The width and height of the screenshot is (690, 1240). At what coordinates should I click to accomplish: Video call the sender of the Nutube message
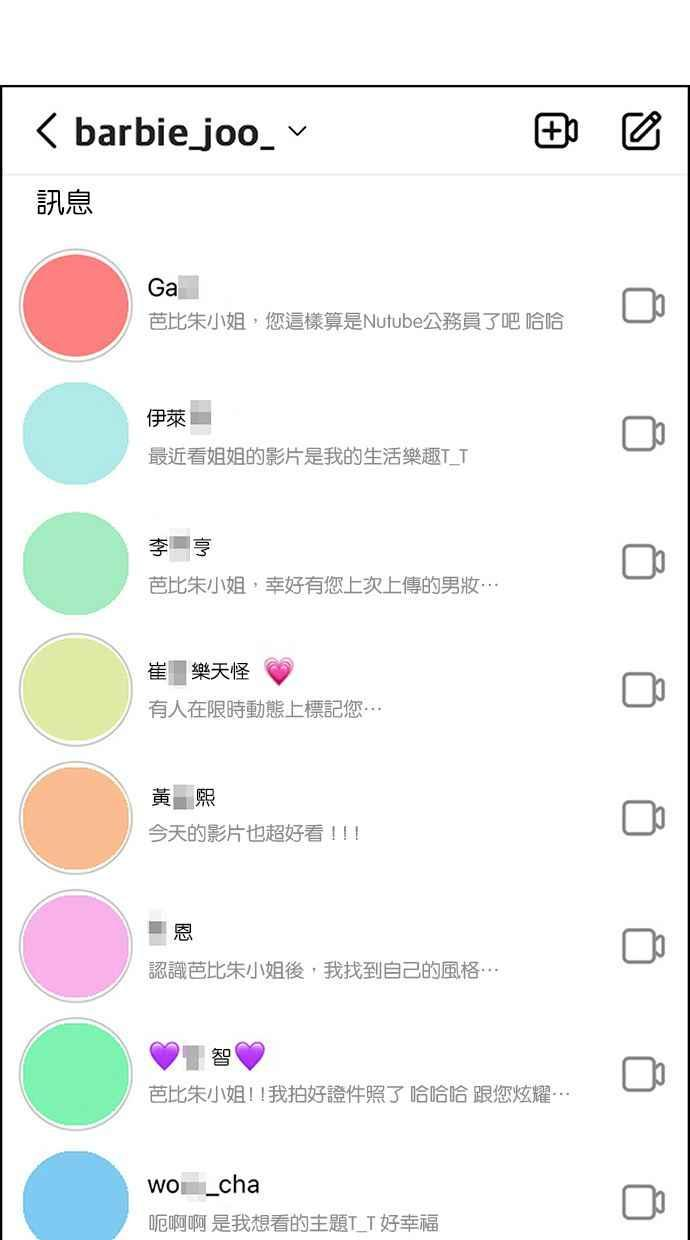[643, 306]
